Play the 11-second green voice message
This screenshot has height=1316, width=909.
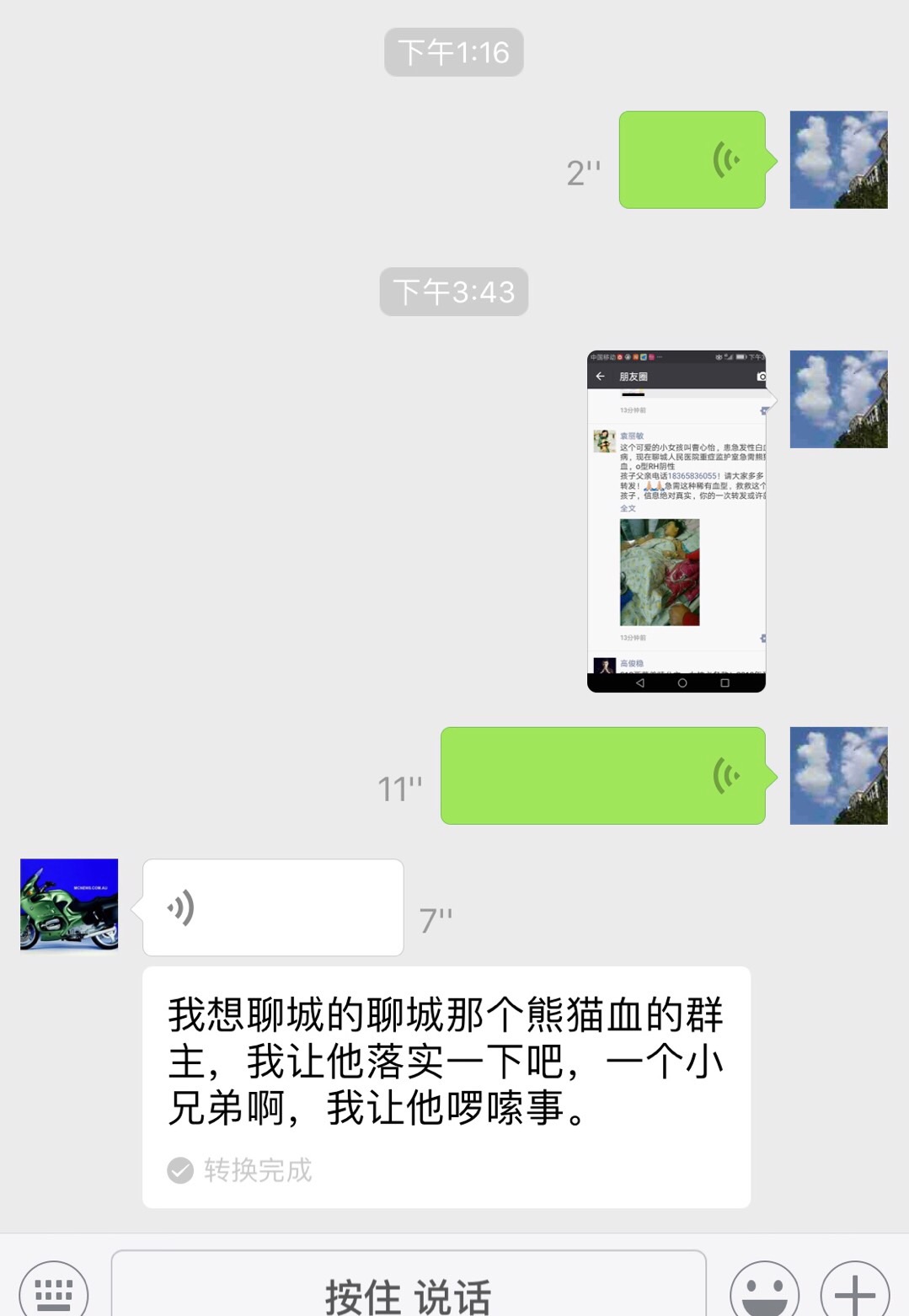(602, 776)
